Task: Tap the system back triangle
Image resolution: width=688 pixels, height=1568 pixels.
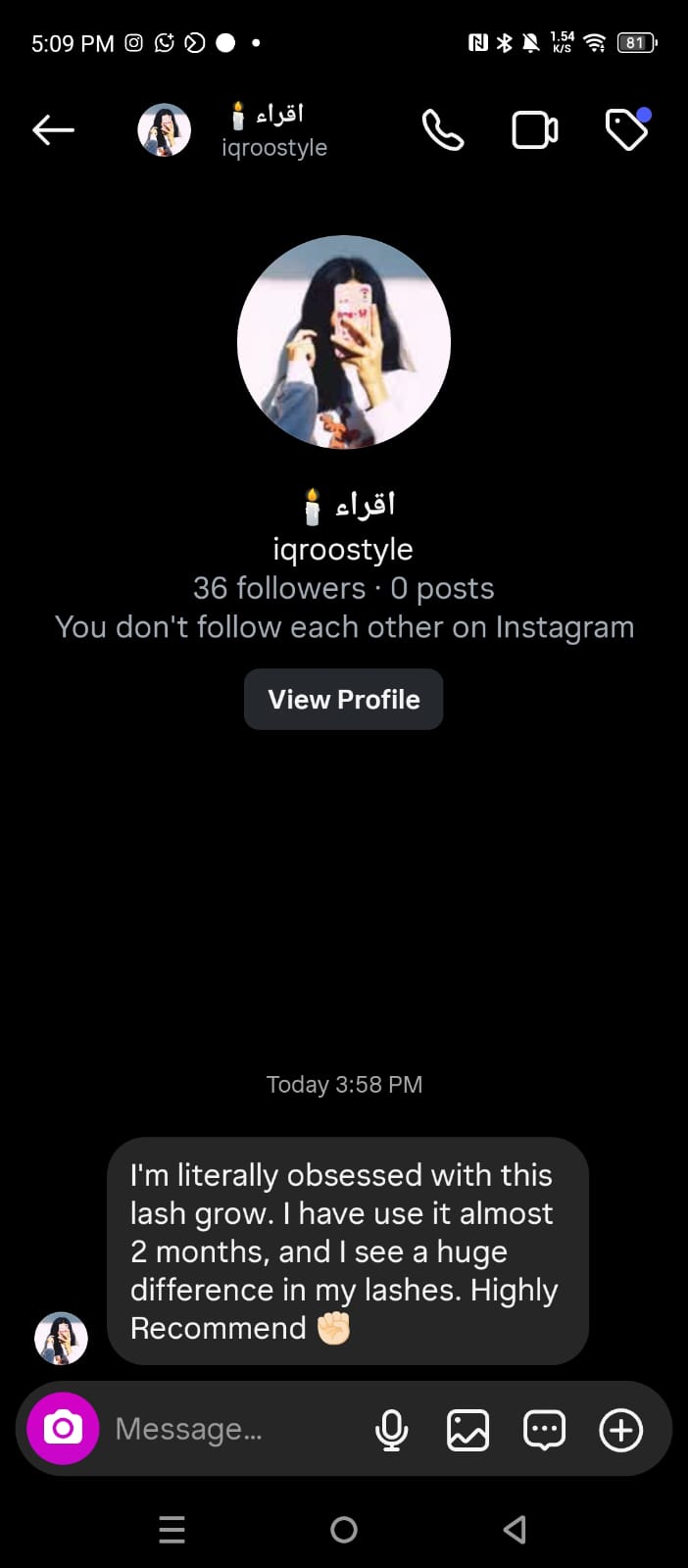Action: (x=515, y=1530)
